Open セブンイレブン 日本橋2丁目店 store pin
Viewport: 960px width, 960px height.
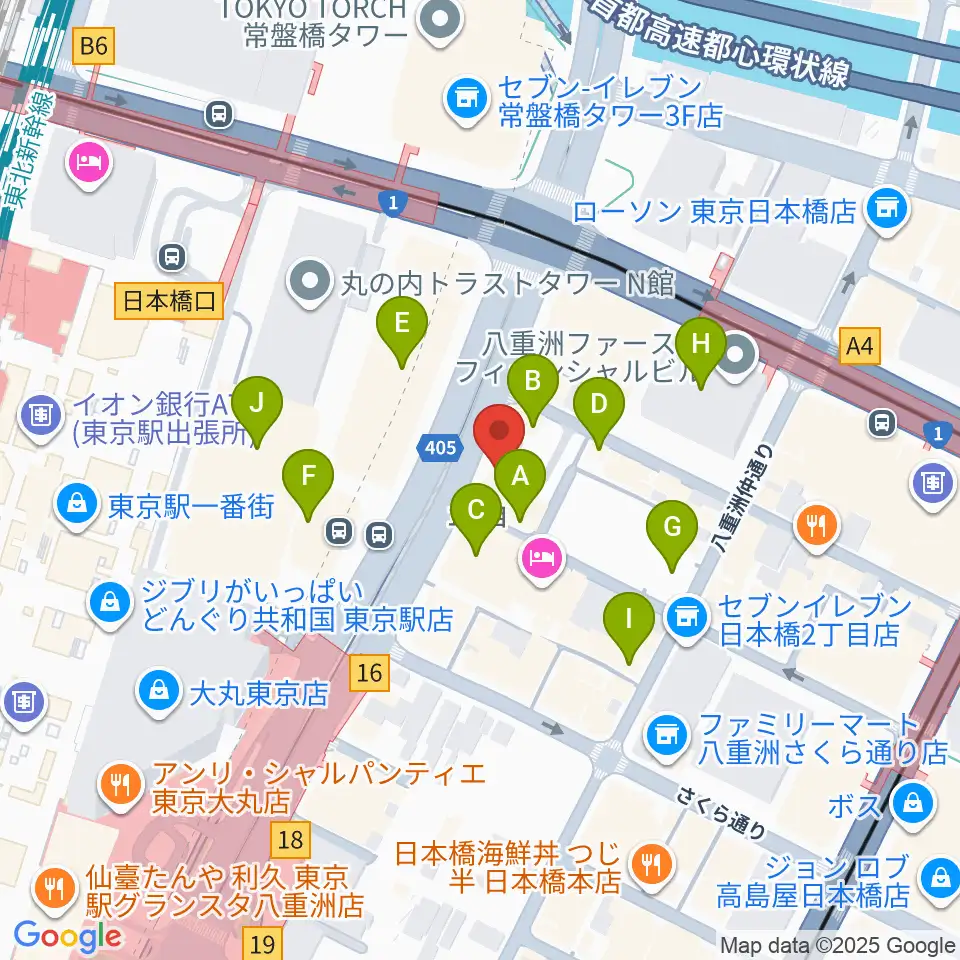[687, 618]
